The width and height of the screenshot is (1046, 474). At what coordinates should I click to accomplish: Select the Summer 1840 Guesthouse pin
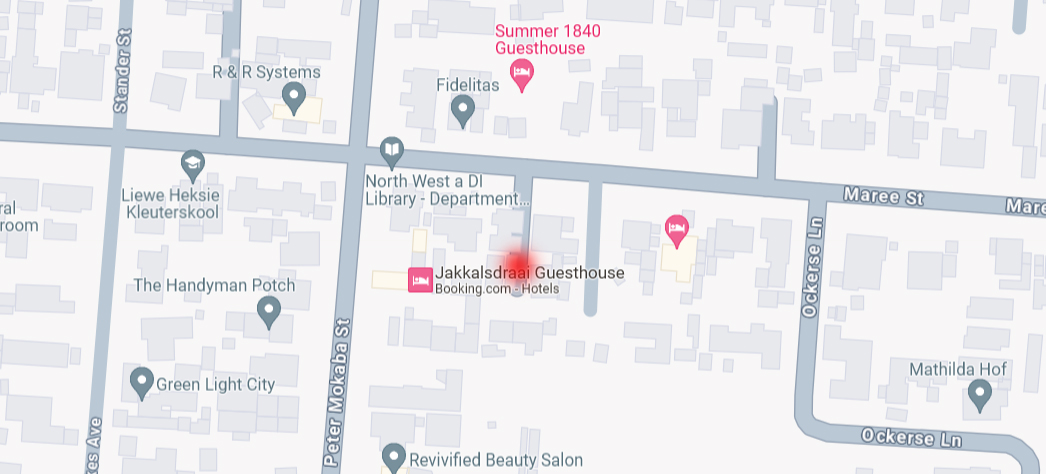tap(521, 74)
